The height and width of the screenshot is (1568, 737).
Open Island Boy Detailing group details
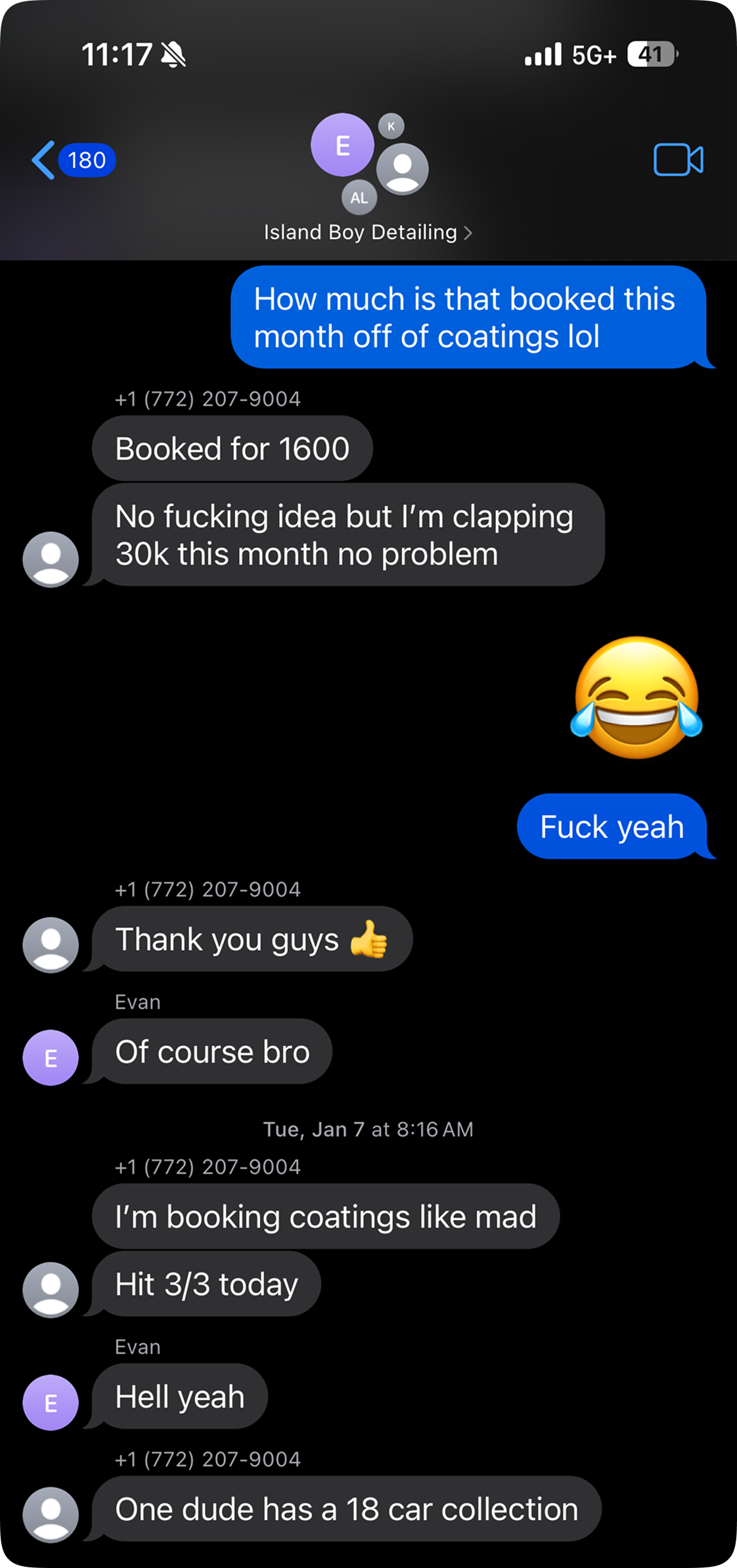point(367,232)
